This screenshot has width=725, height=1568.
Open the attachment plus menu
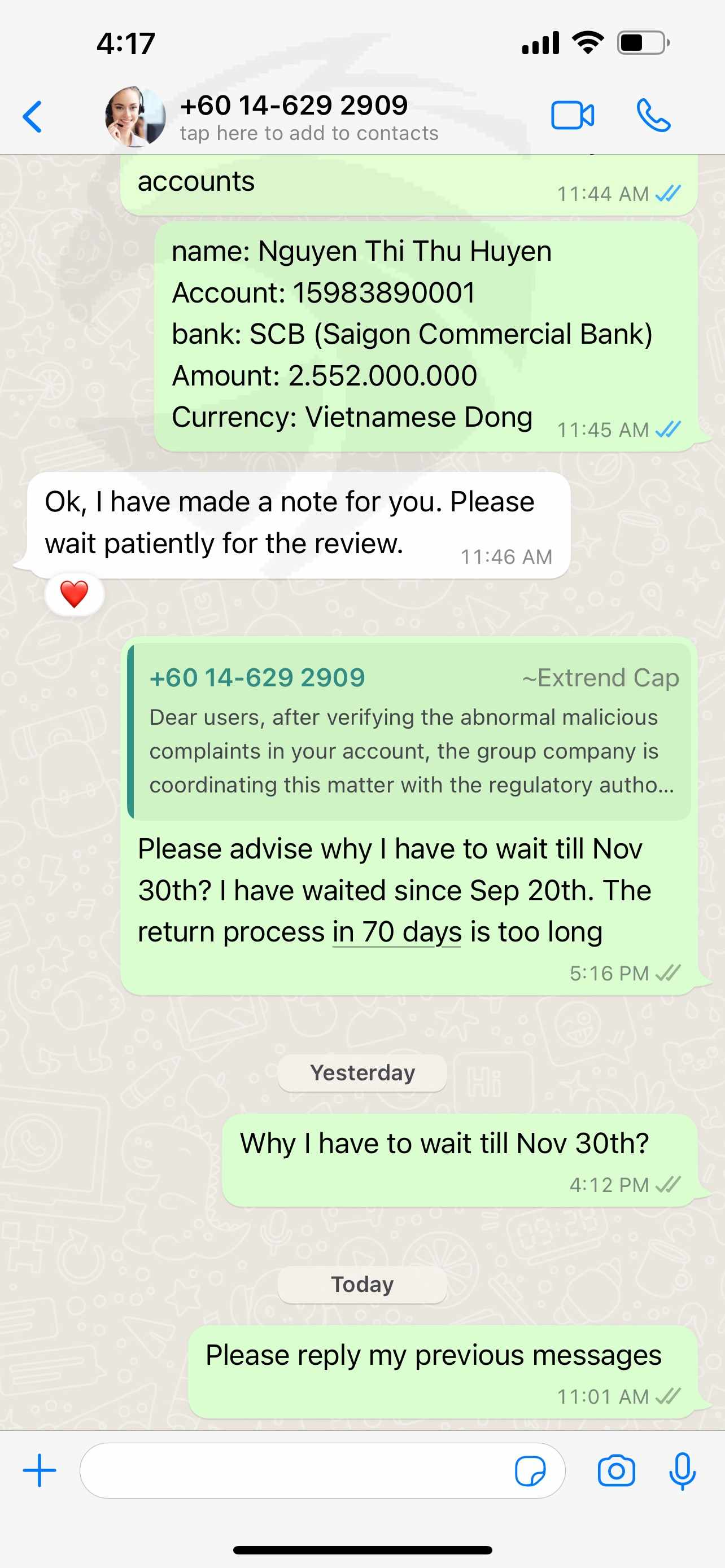click(40, 1470)
